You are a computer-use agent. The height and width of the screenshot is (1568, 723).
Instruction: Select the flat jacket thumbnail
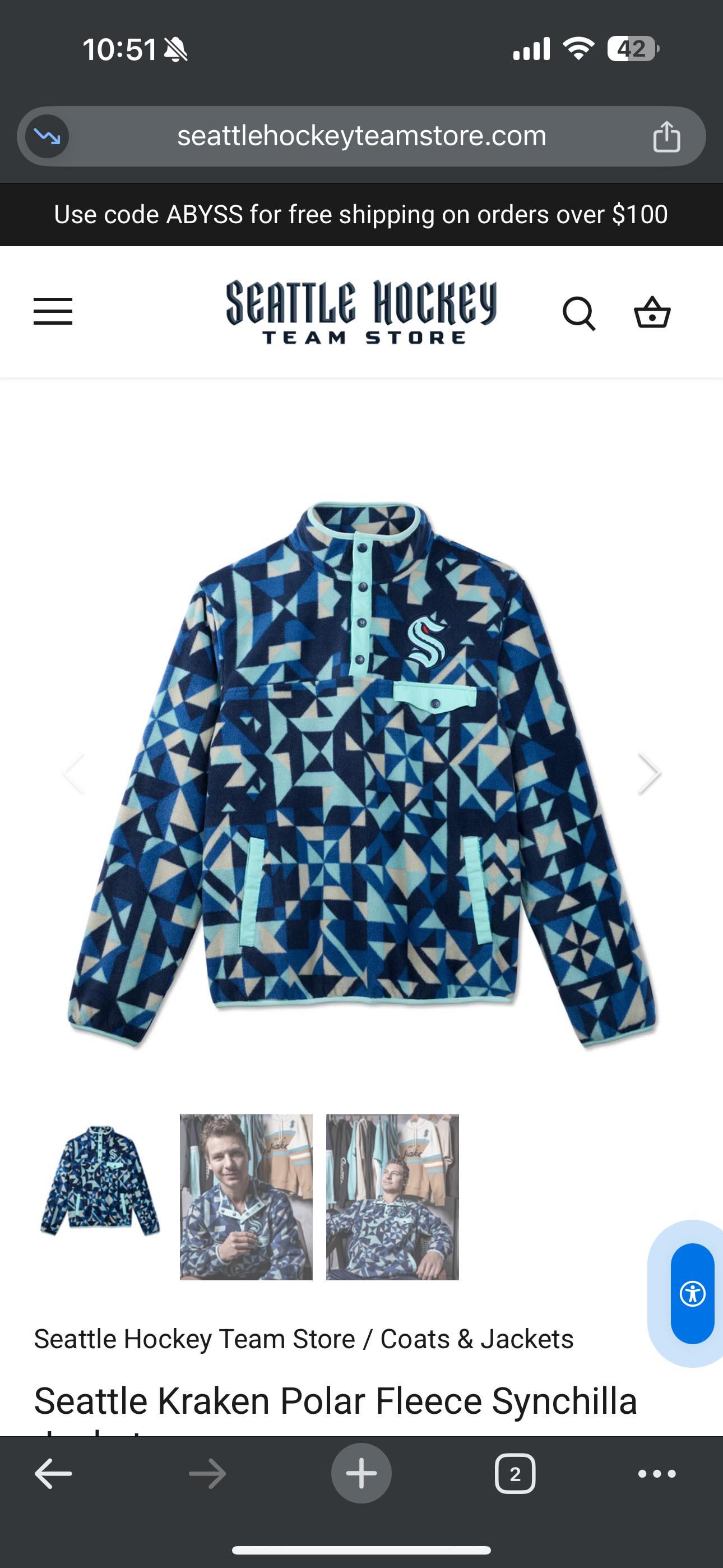tap(100, 1198)
